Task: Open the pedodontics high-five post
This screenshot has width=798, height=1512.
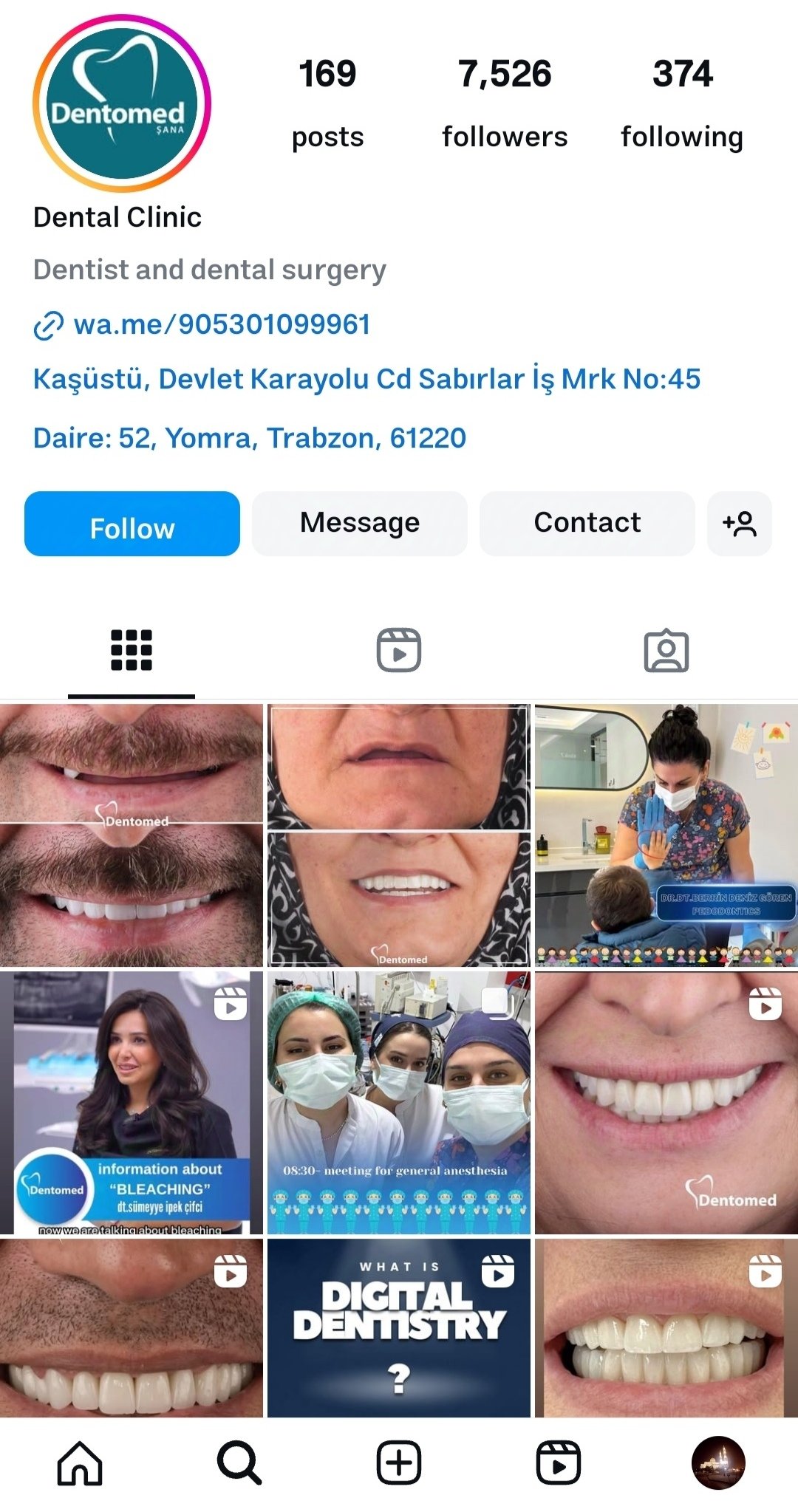Action: coord(666,835)
